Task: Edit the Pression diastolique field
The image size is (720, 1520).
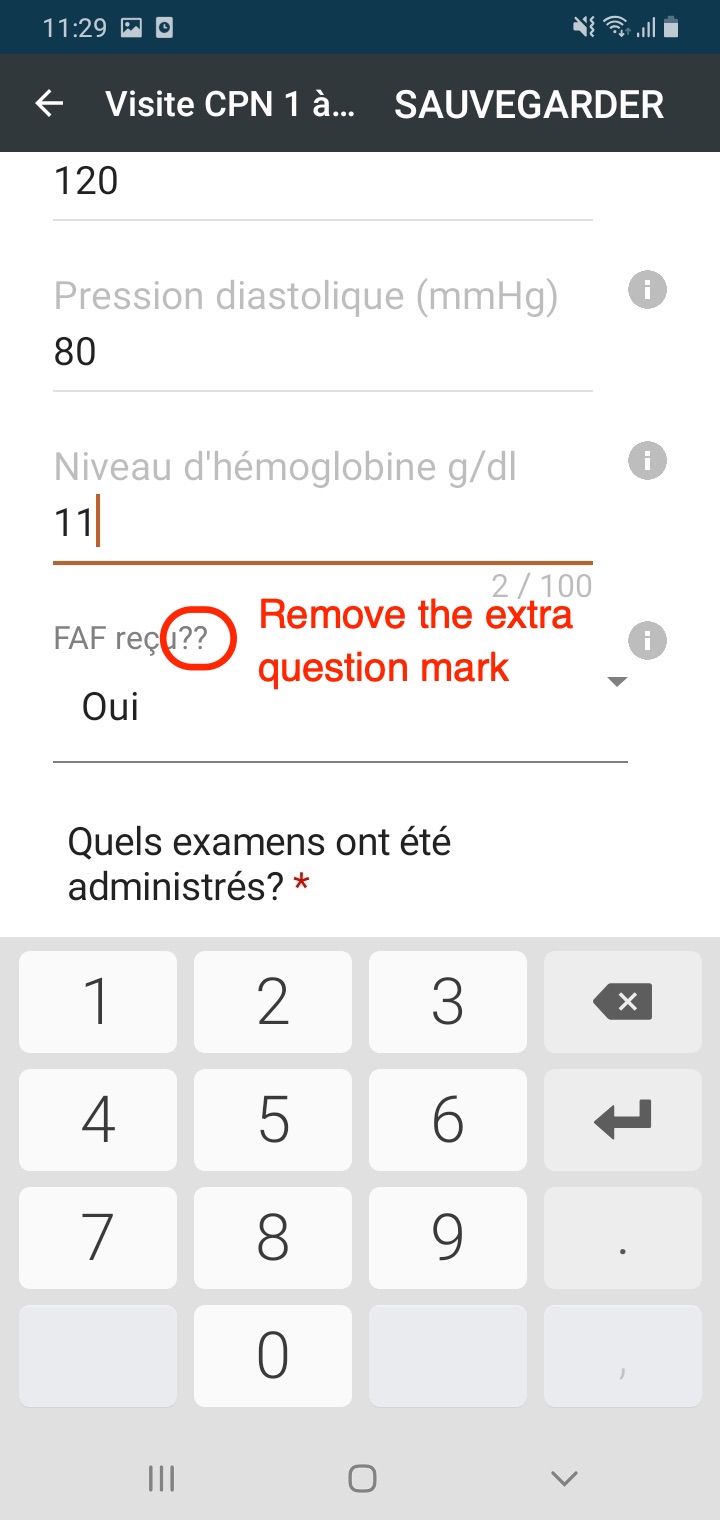Action: point(322,352)
